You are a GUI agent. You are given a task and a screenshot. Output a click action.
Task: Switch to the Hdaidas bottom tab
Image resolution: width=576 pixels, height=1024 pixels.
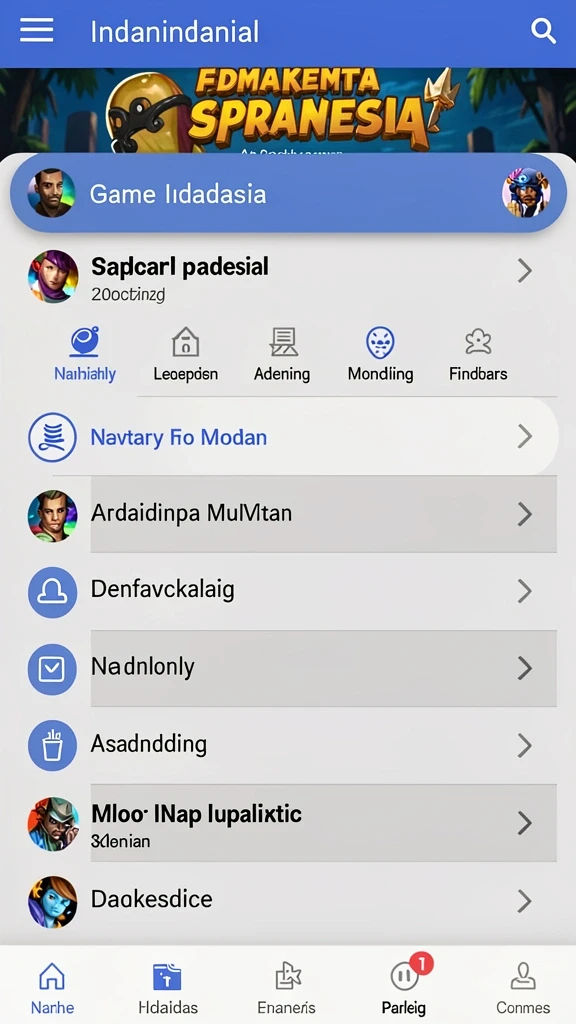(168, 987)
